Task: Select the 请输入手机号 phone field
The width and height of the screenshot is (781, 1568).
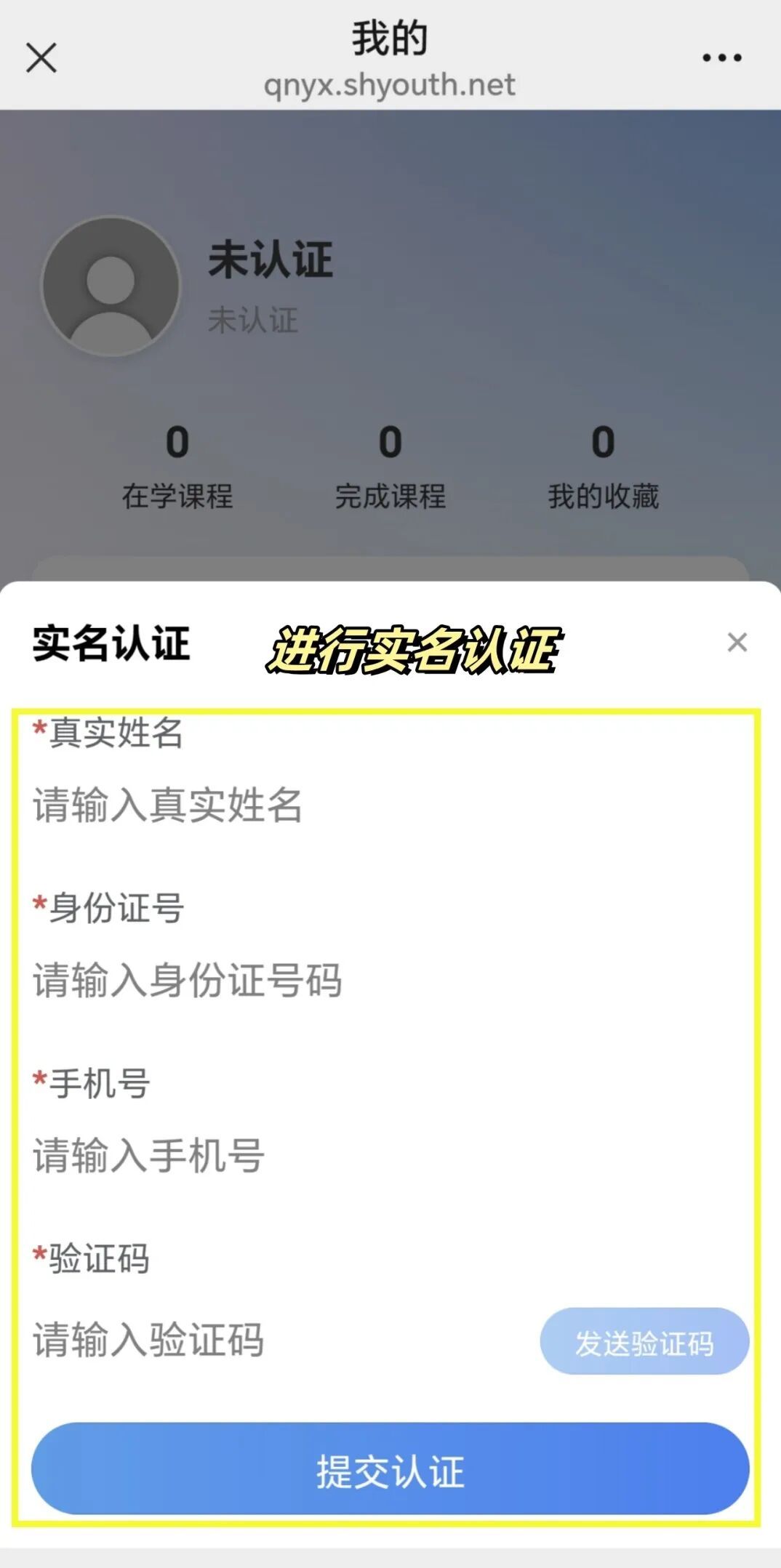Action: (x=291, y=1156)
